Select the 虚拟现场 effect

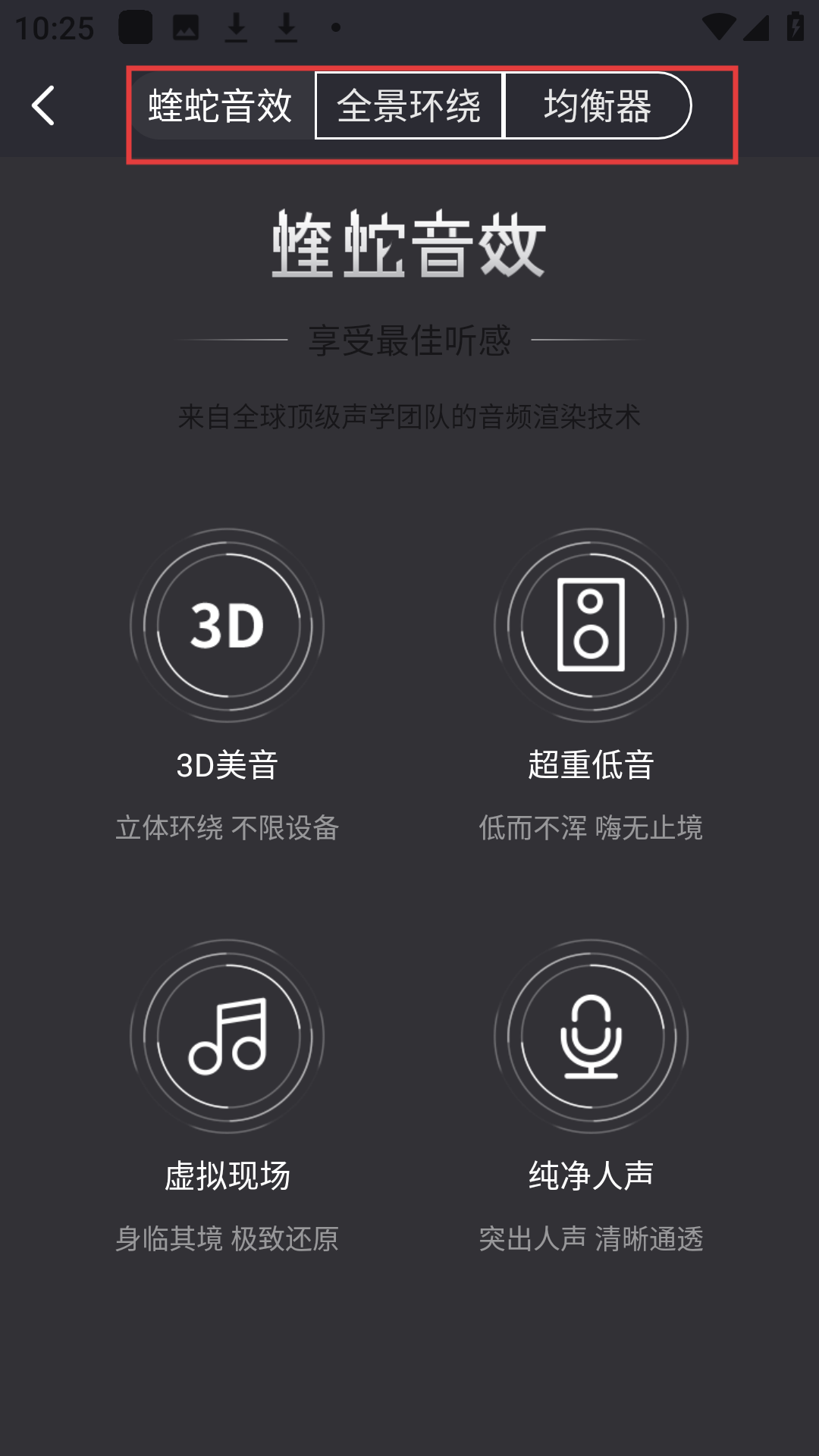click(227, 1037)
